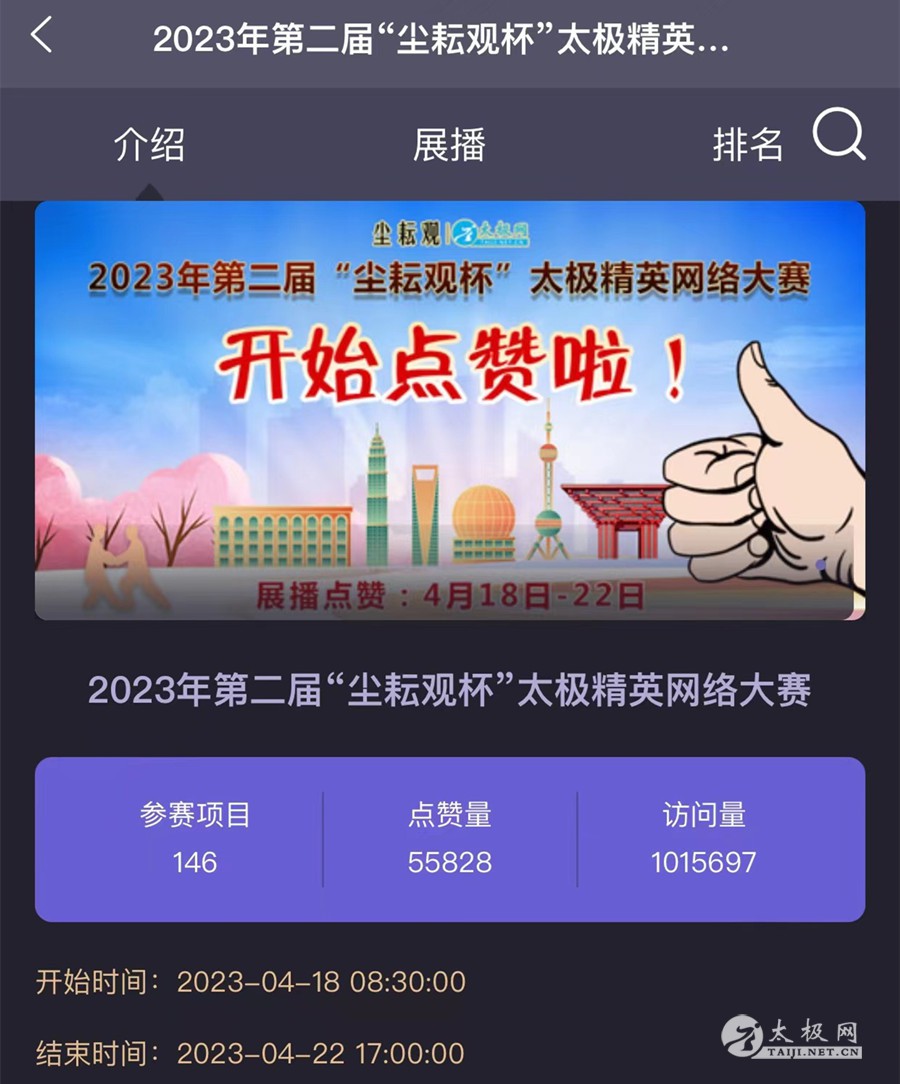Viewport: 900px width, 1084px height.
Task: Open the 排名 ranking tab
Action: [747, 145]
